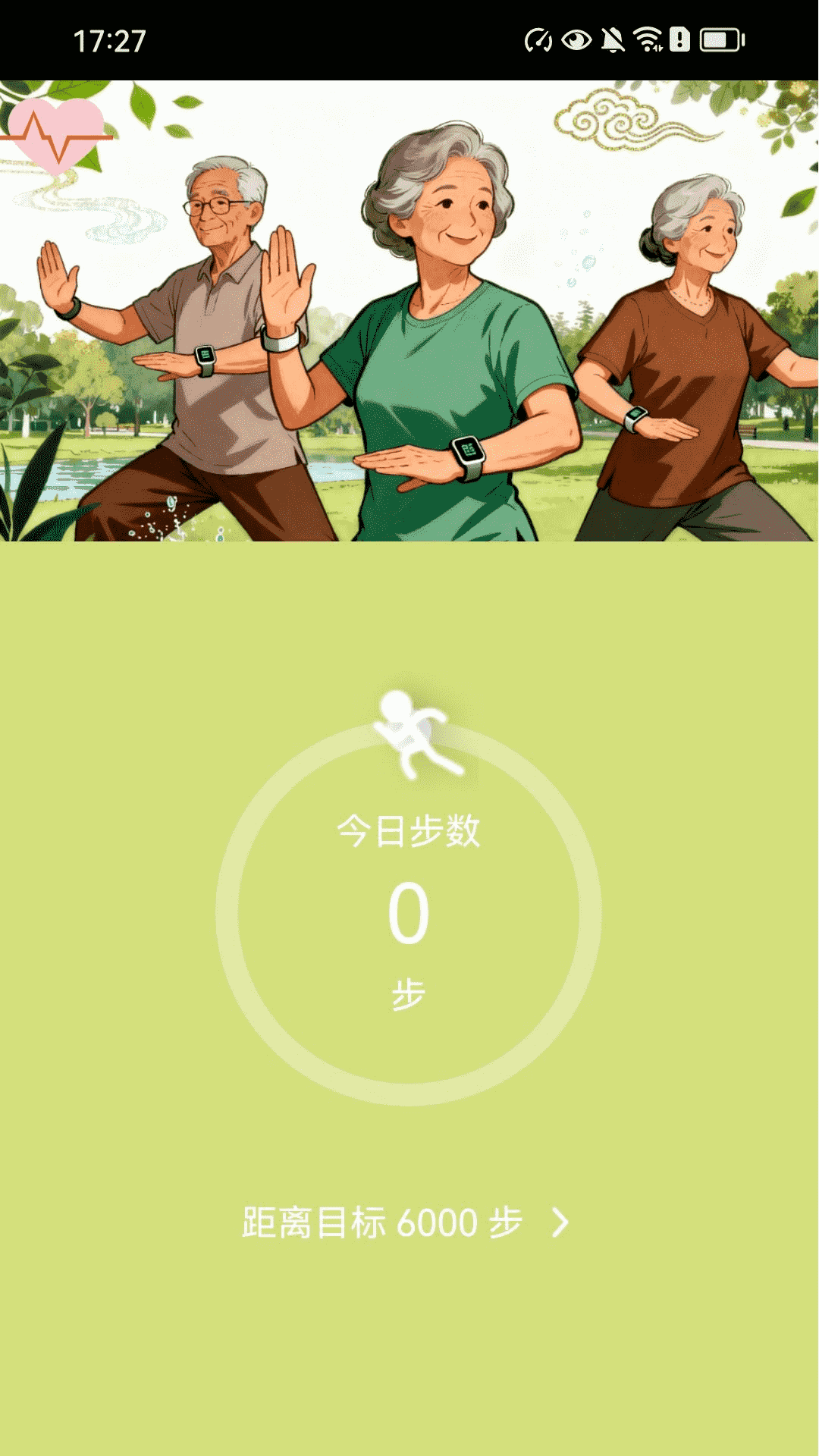The image size is (819, 1456).
Task: Open today's step count ring
Action: click(409, 912)
